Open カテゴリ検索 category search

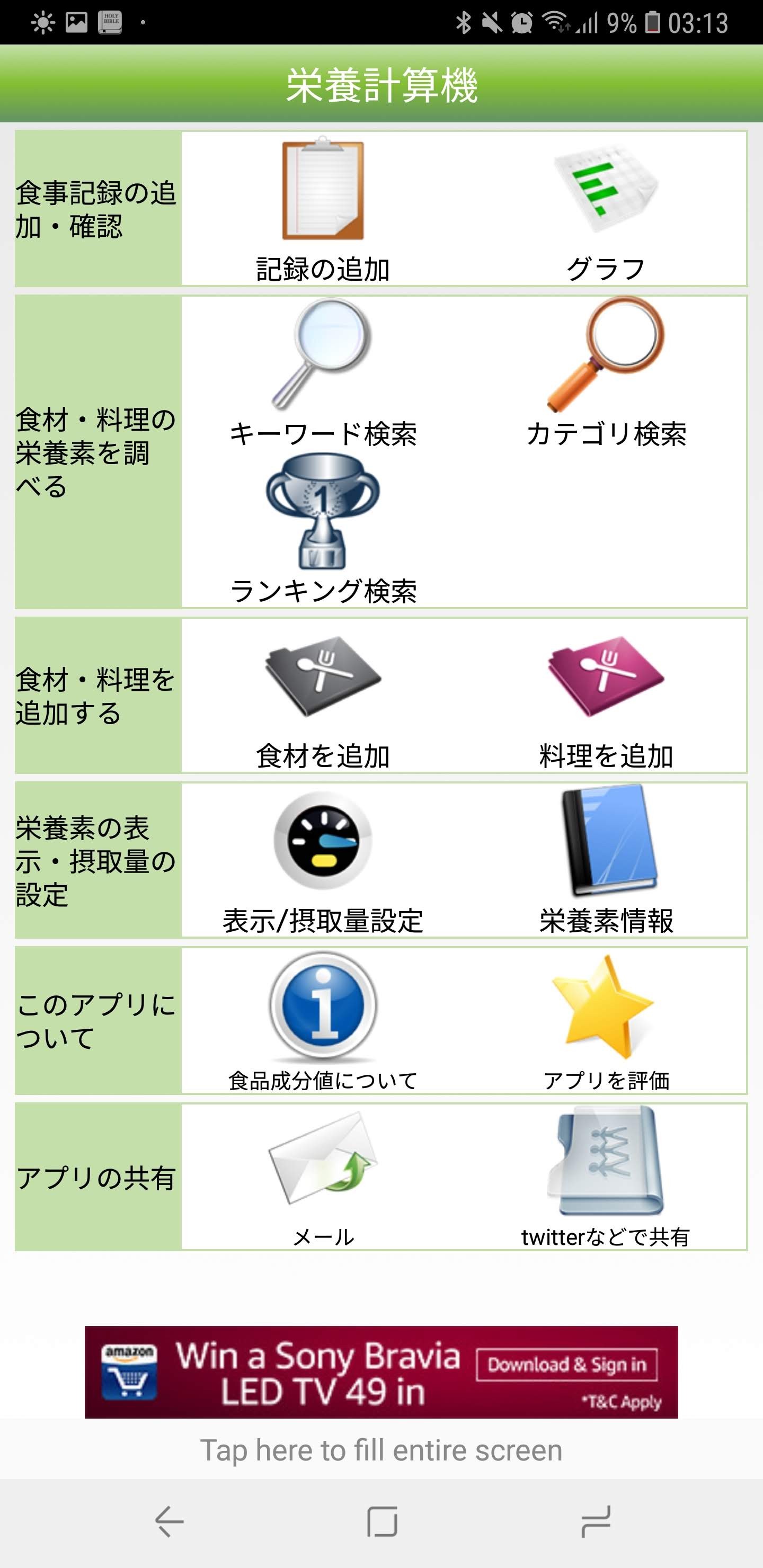pos(606,372)
